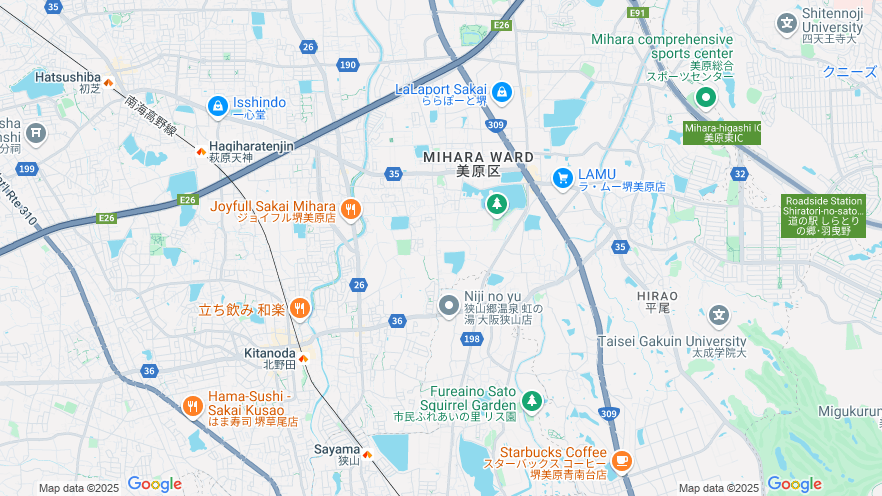882x496 pixels.
Task: Tap the Hagiharatenjin station marker
Action: pos(201,151)
